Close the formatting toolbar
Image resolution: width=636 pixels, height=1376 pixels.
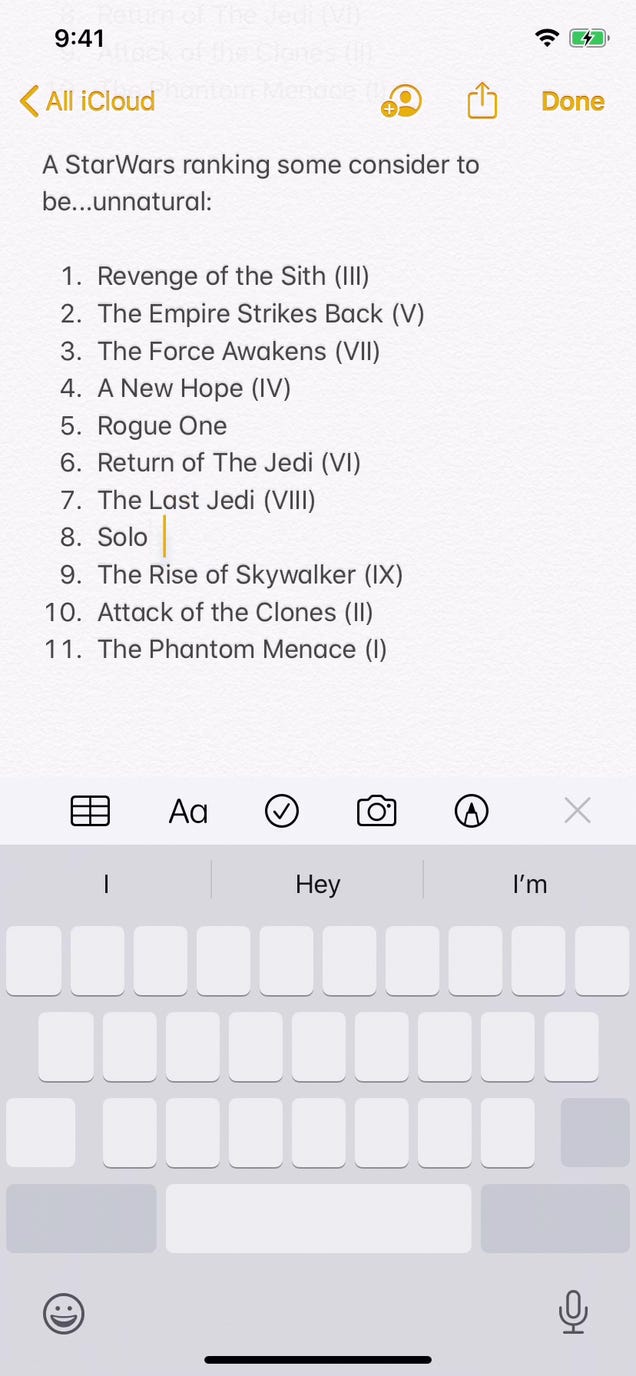click(x=577, y=811)
